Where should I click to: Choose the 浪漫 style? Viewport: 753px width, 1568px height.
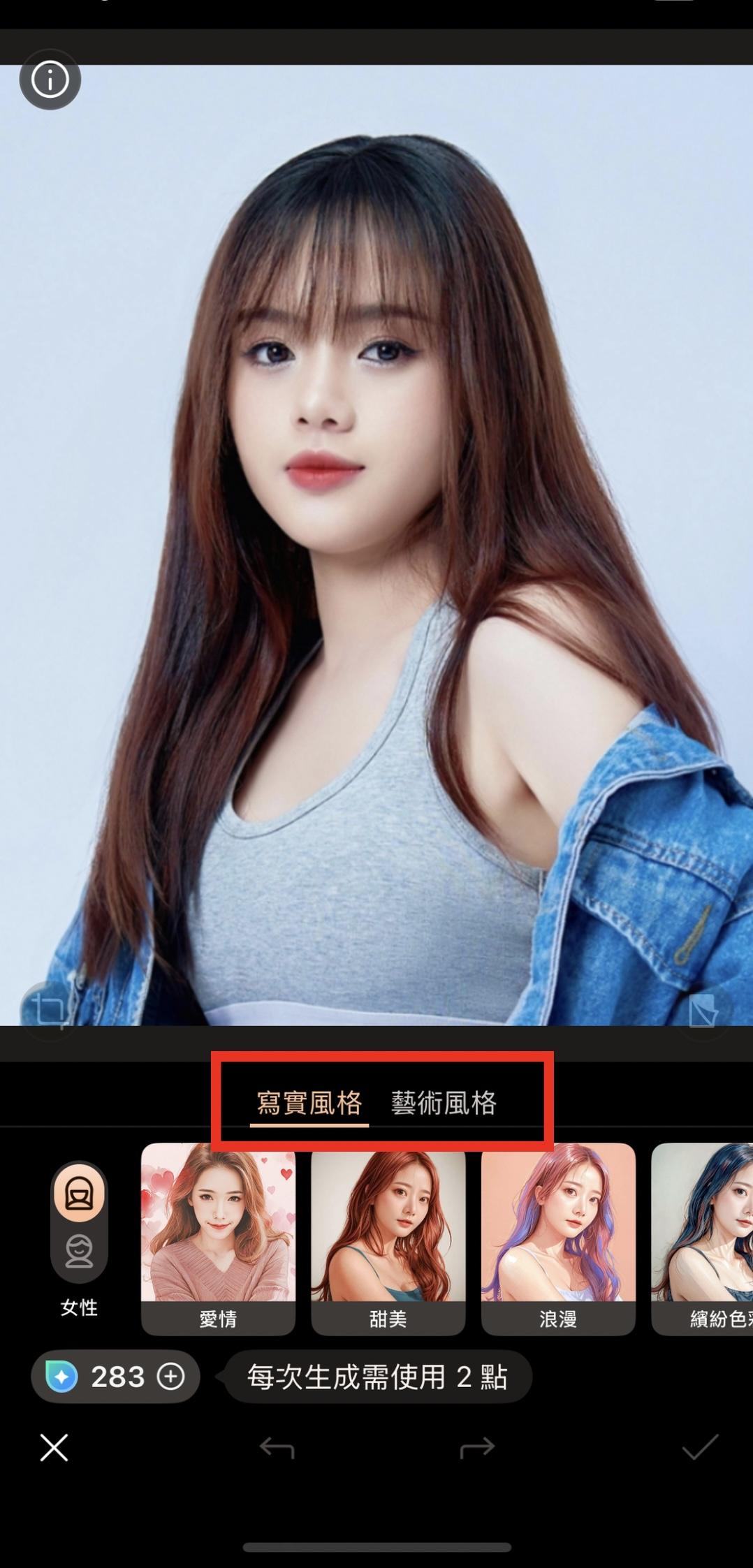pos(558,1238)
